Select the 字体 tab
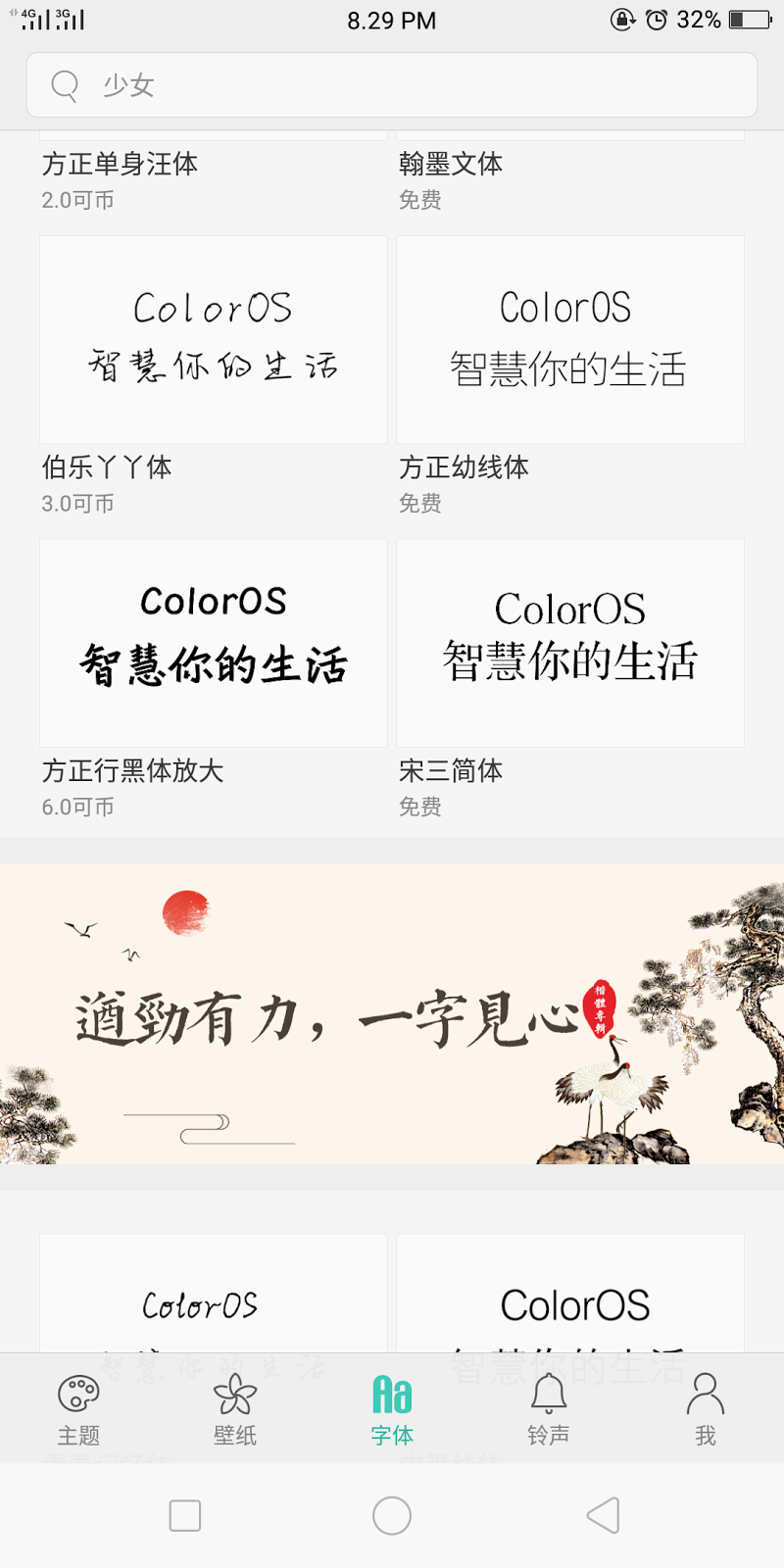Viewport: 784px width, 1568px height. click(x=392, y=1409)
